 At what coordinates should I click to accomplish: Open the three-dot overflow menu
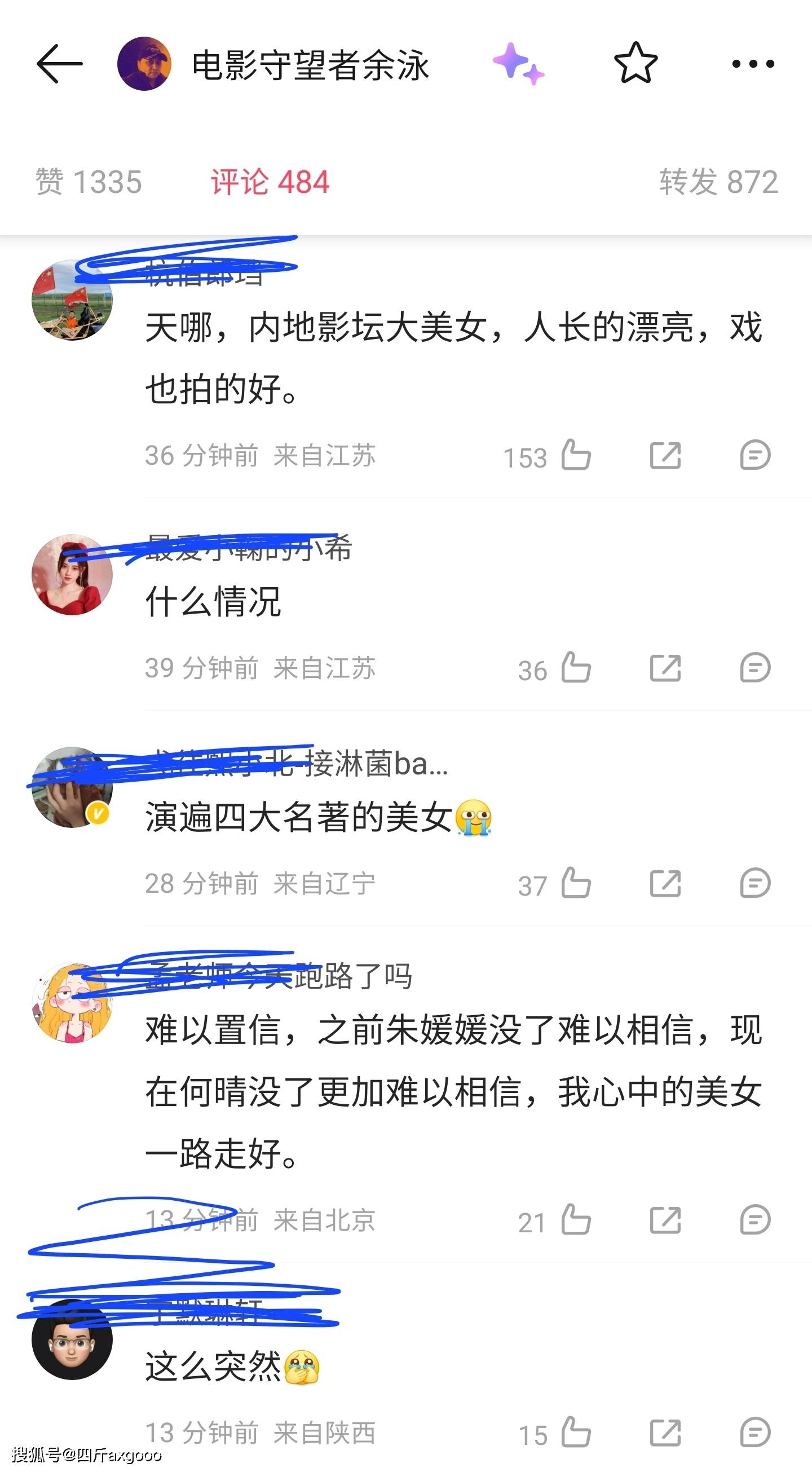pos(753,64)
